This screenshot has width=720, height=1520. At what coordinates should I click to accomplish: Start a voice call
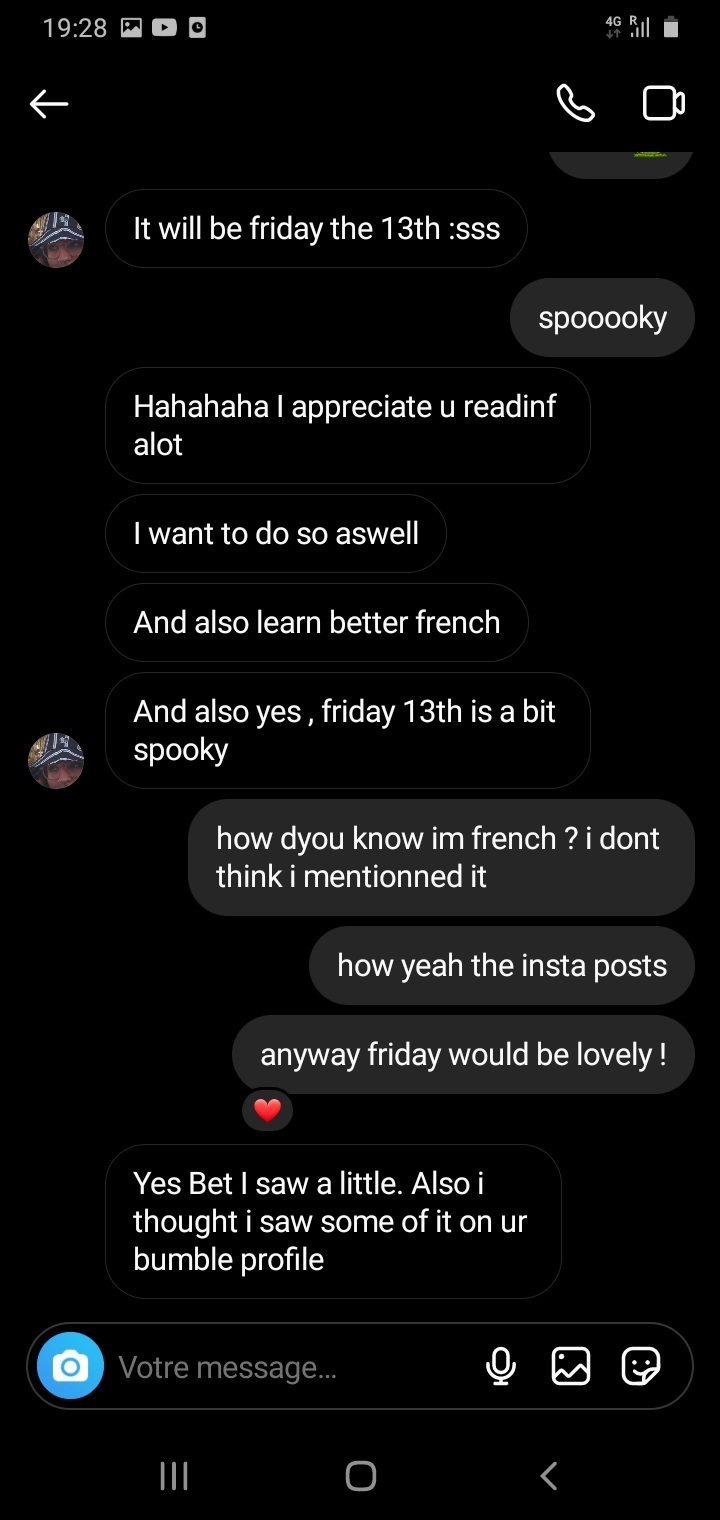point(575,103)
